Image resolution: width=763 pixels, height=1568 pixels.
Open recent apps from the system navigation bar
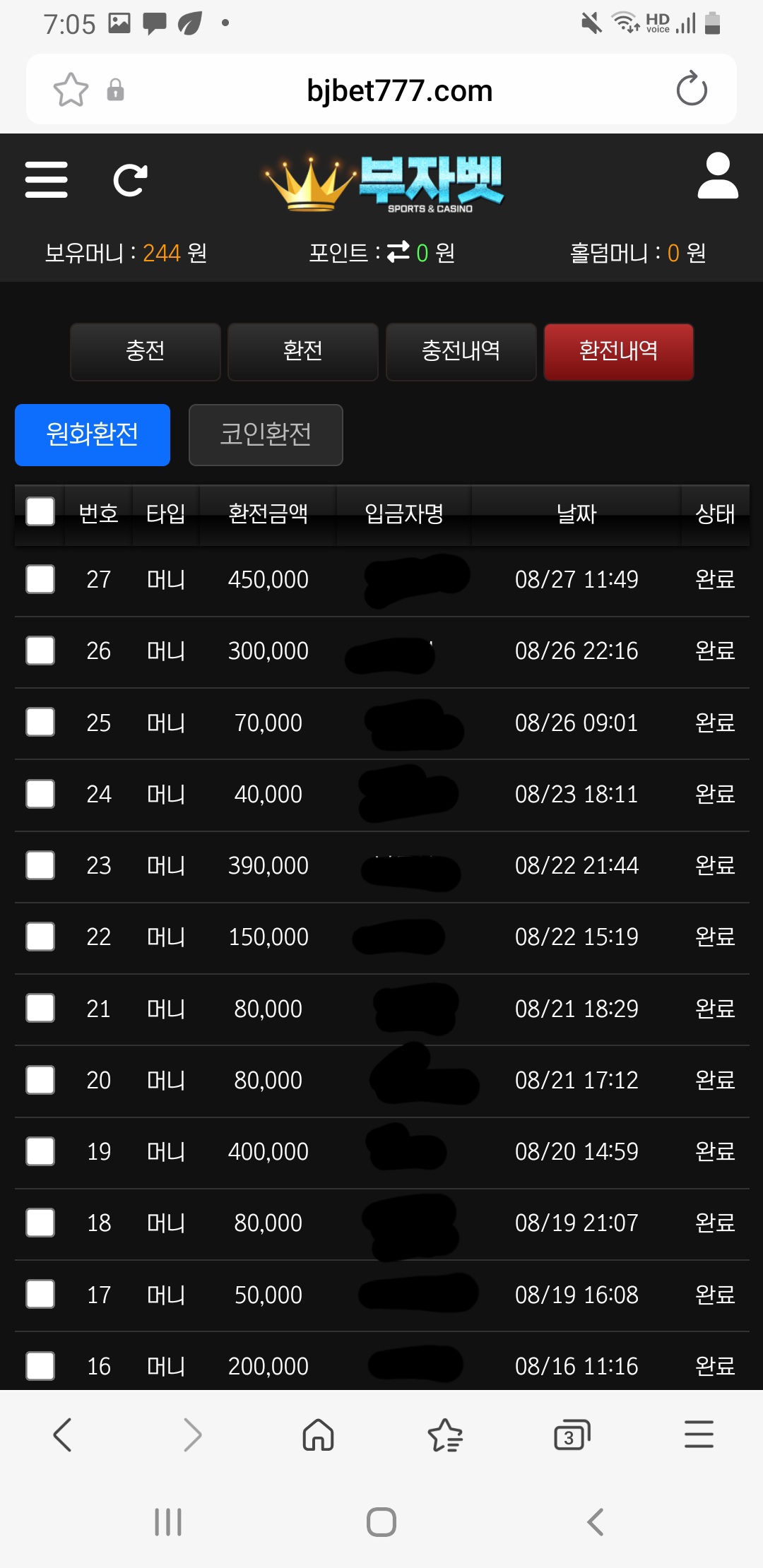pyautogui.click(x=168, y=1522)
